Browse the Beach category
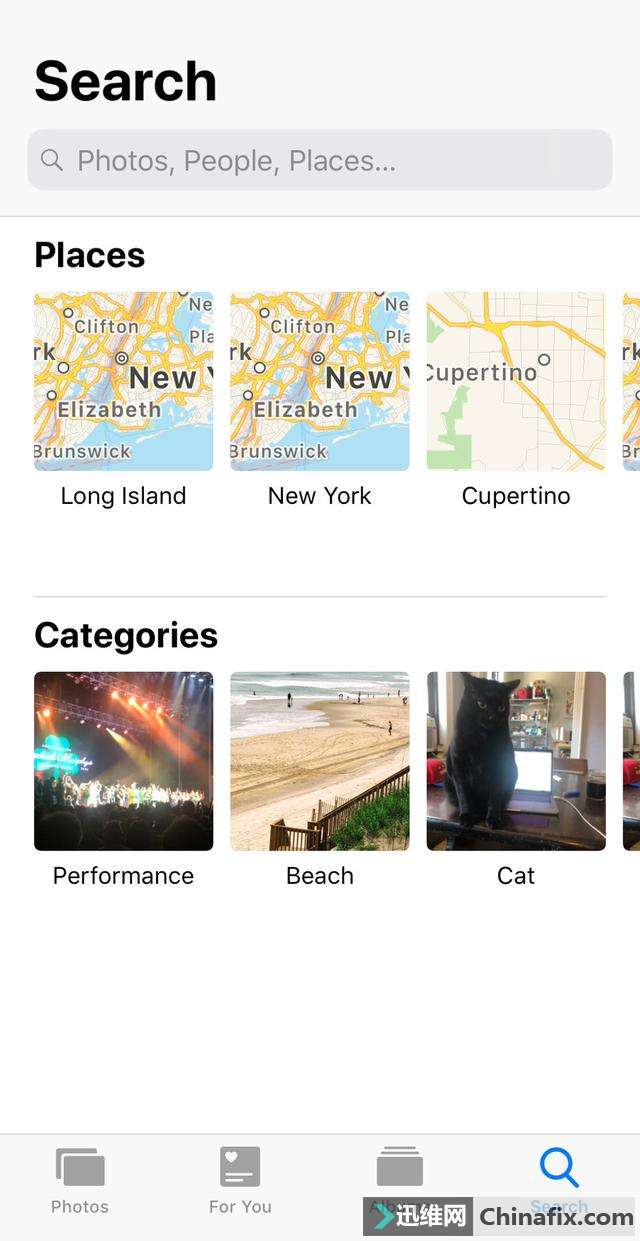640x1241 pixels. tap(320, 761)
